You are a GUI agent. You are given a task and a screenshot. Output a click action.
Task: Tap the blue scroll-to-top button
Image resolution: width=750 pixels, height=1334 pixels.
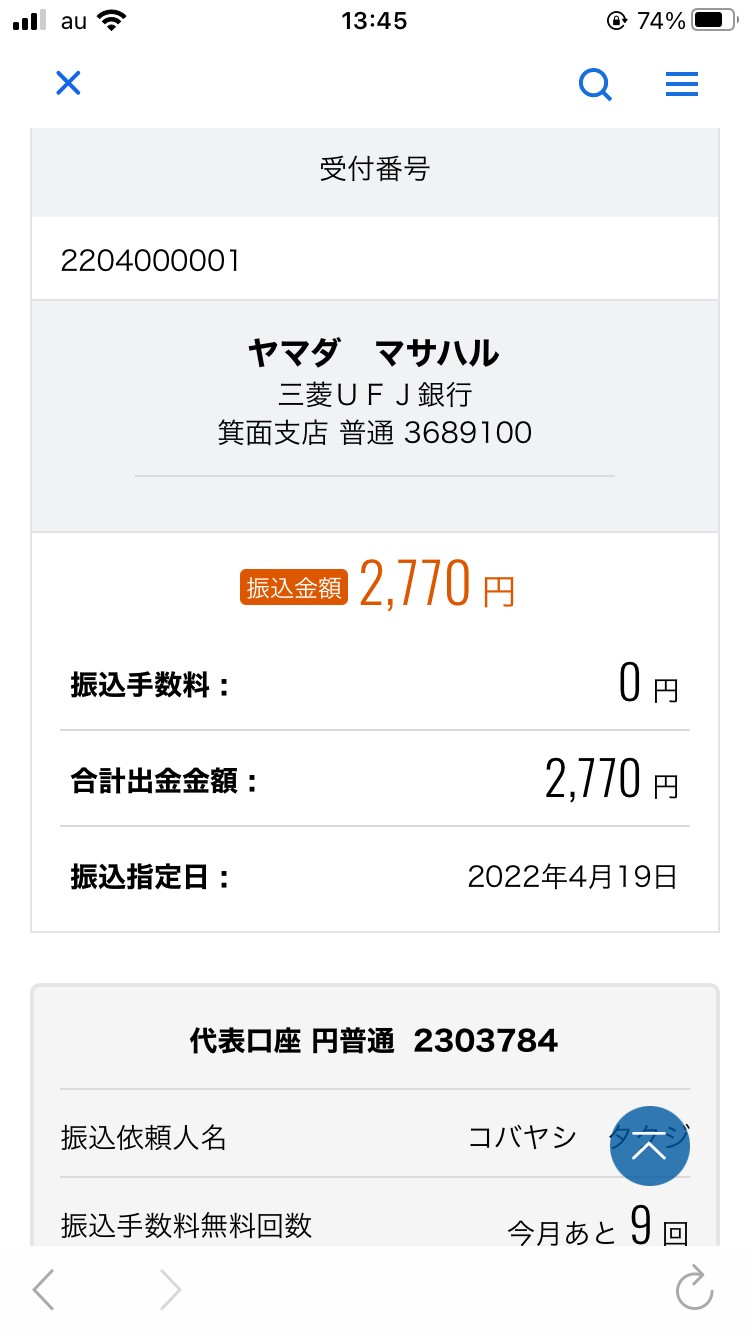[650, 1146]
